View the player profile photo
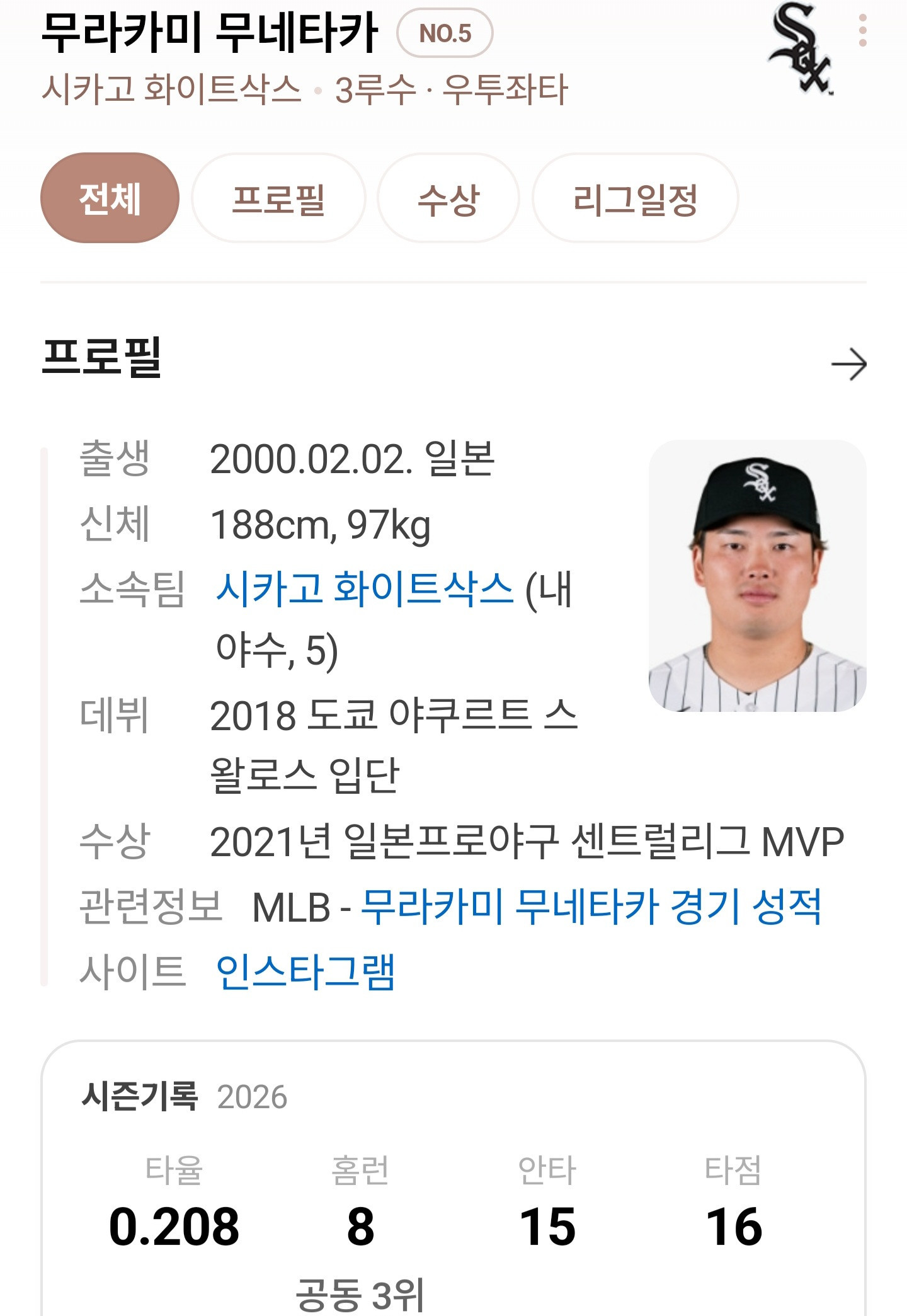 [757, 576]
